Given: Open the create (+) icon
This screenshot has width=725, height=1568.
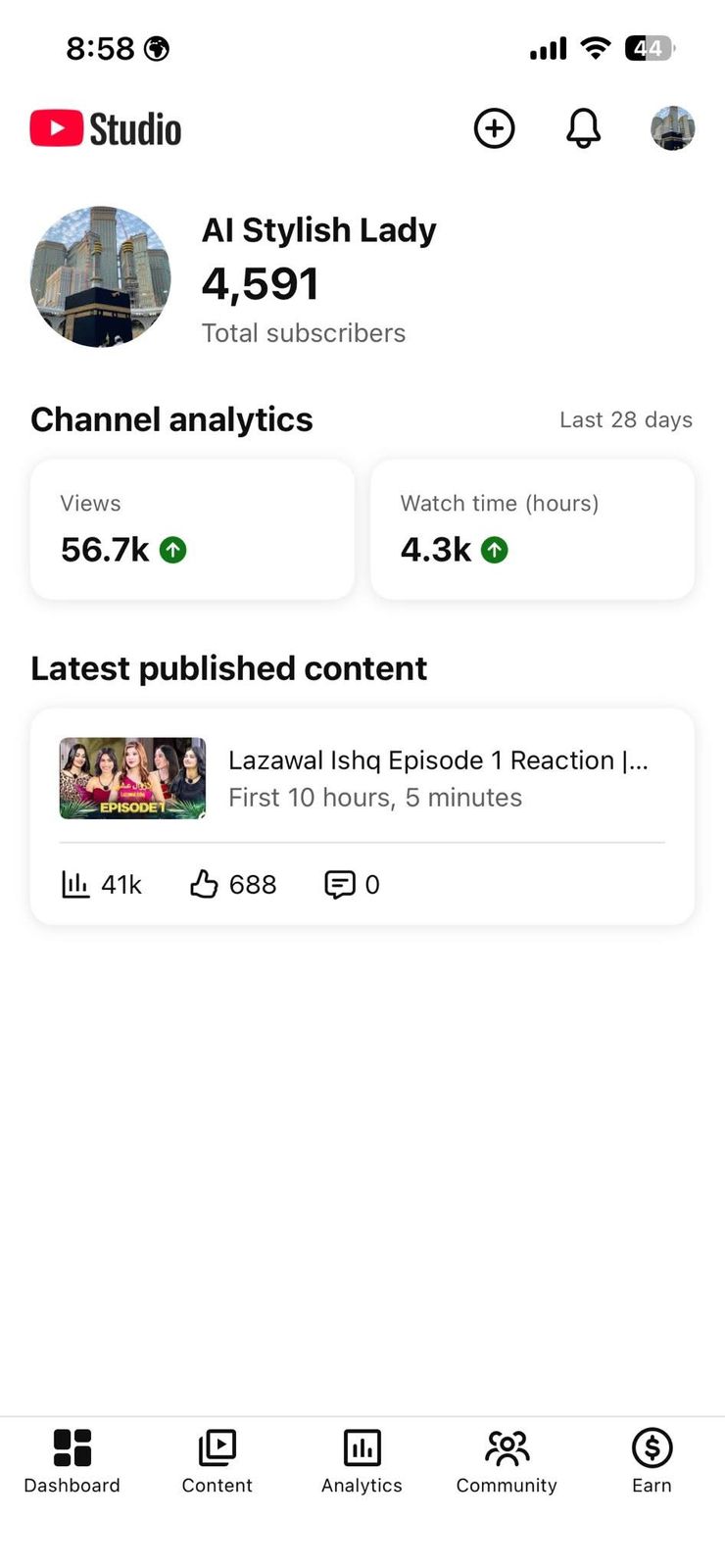Looking at the screenshot, I should pyautogui.click(x=494, y=128).
